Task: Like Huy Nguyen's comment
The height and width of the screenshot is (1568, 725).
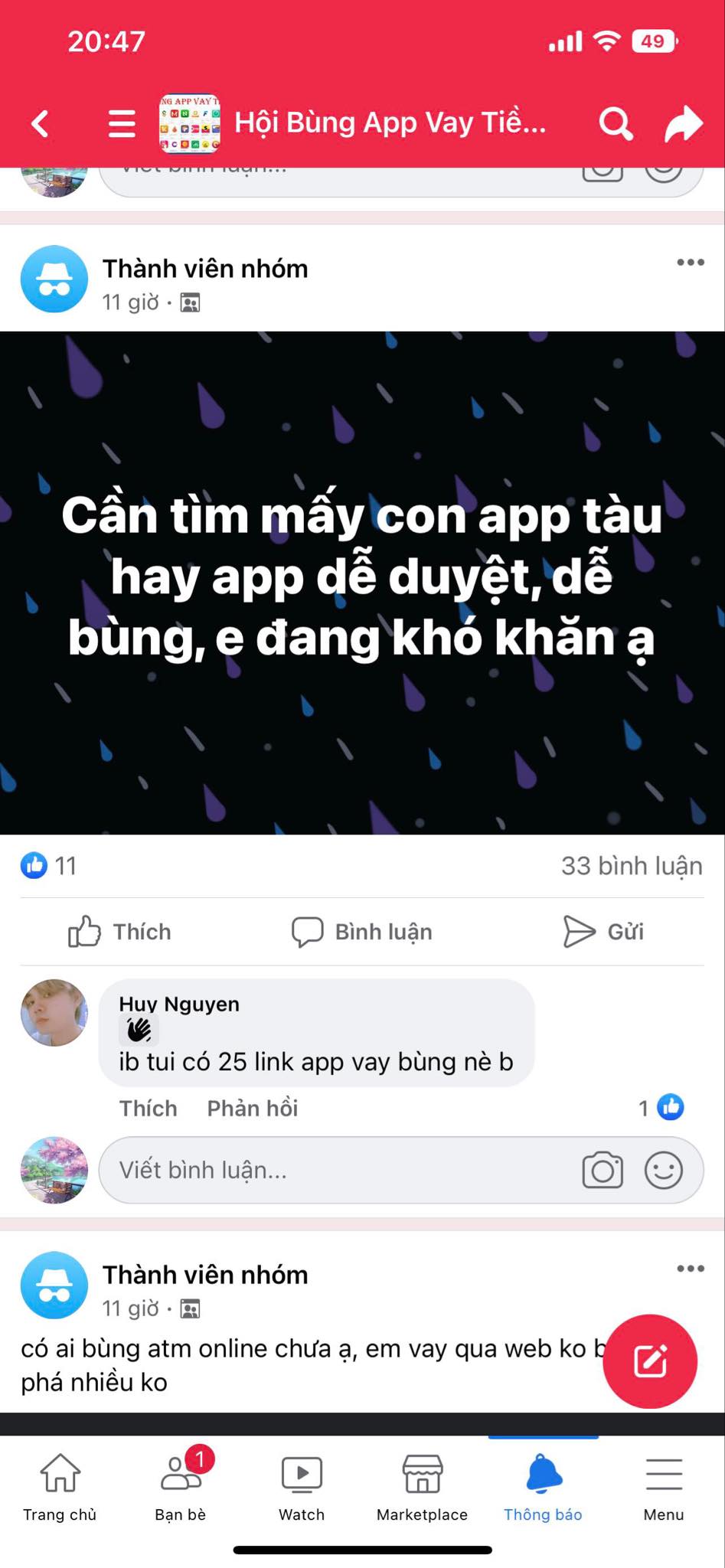Action: 148,1108
